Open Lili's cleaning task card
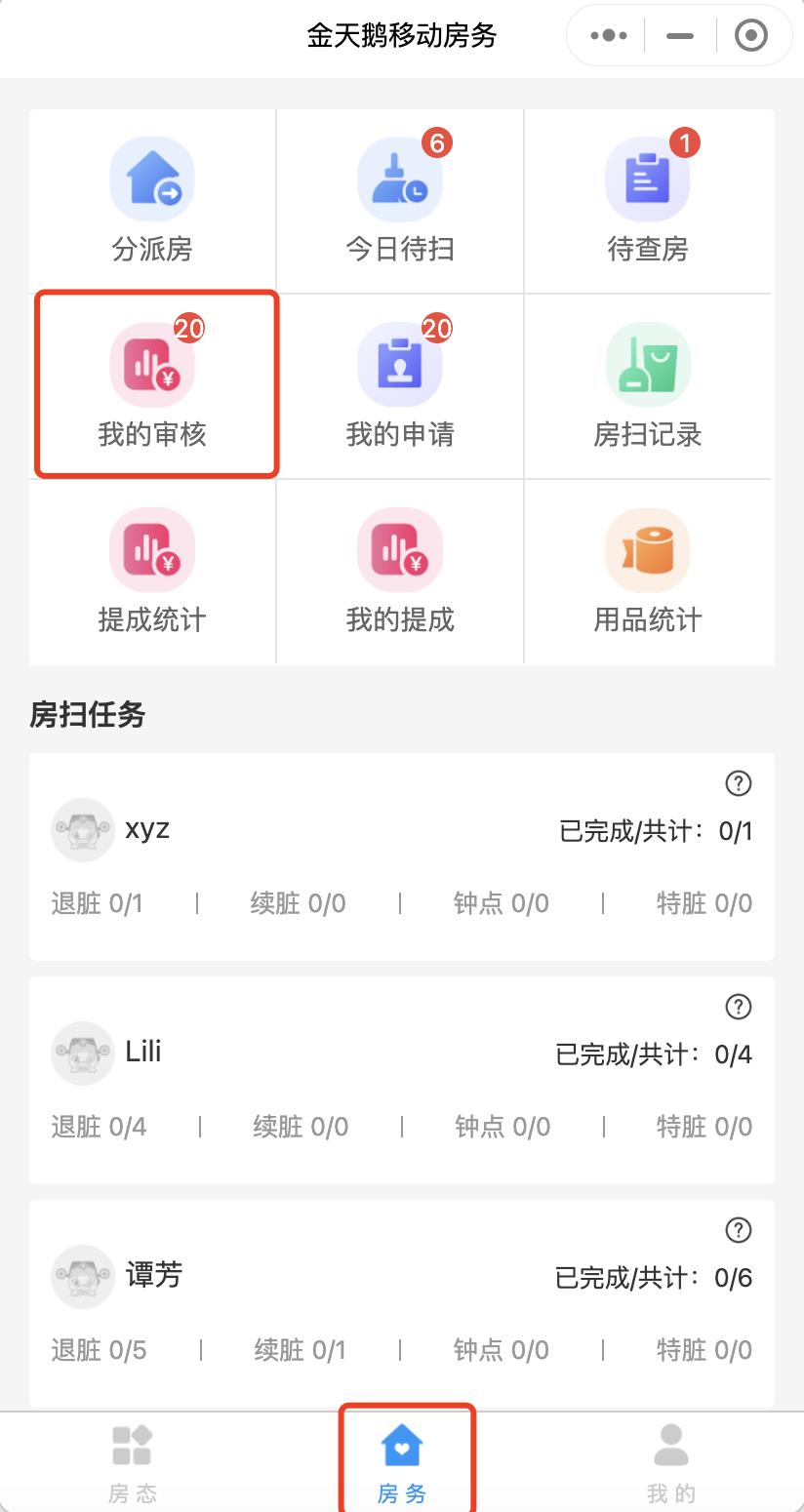Image resolution: width=804 pixels, height=1512 pixels. 401,1080
